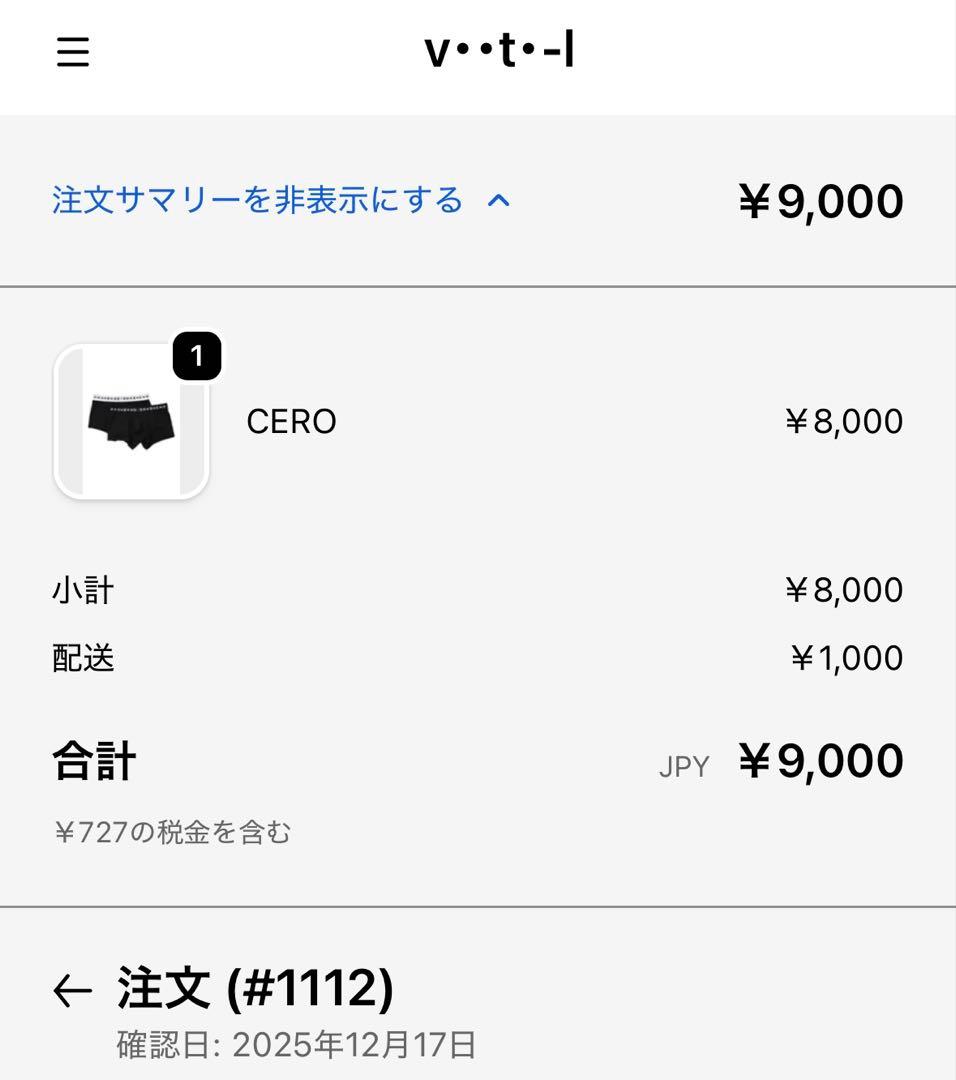The height and width of the screenshot is (1080, 956).
Task: Click the CERO product name
Action: coord(291,421)
